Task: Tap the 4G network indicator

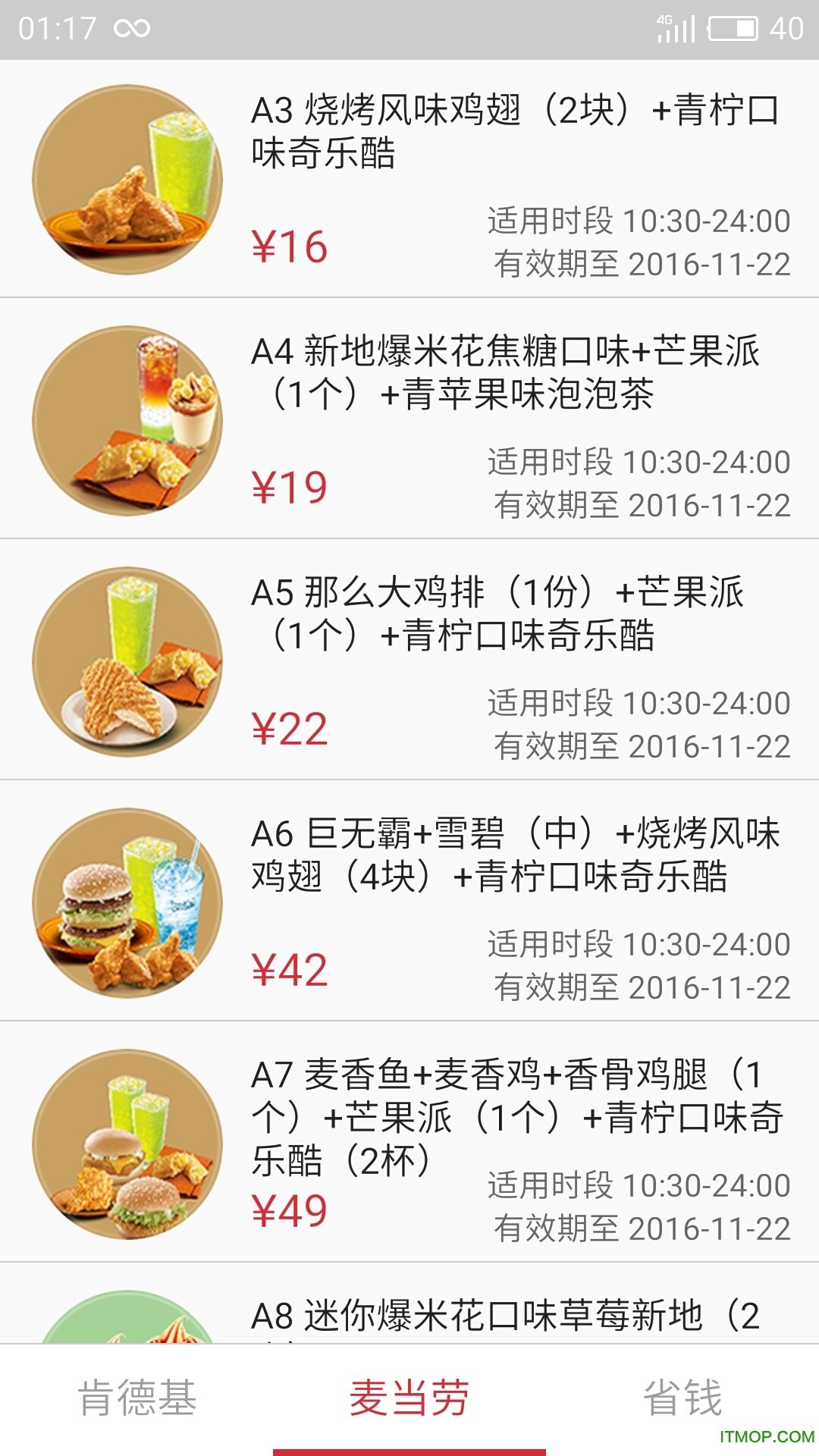Action: (x=666, y=20)
